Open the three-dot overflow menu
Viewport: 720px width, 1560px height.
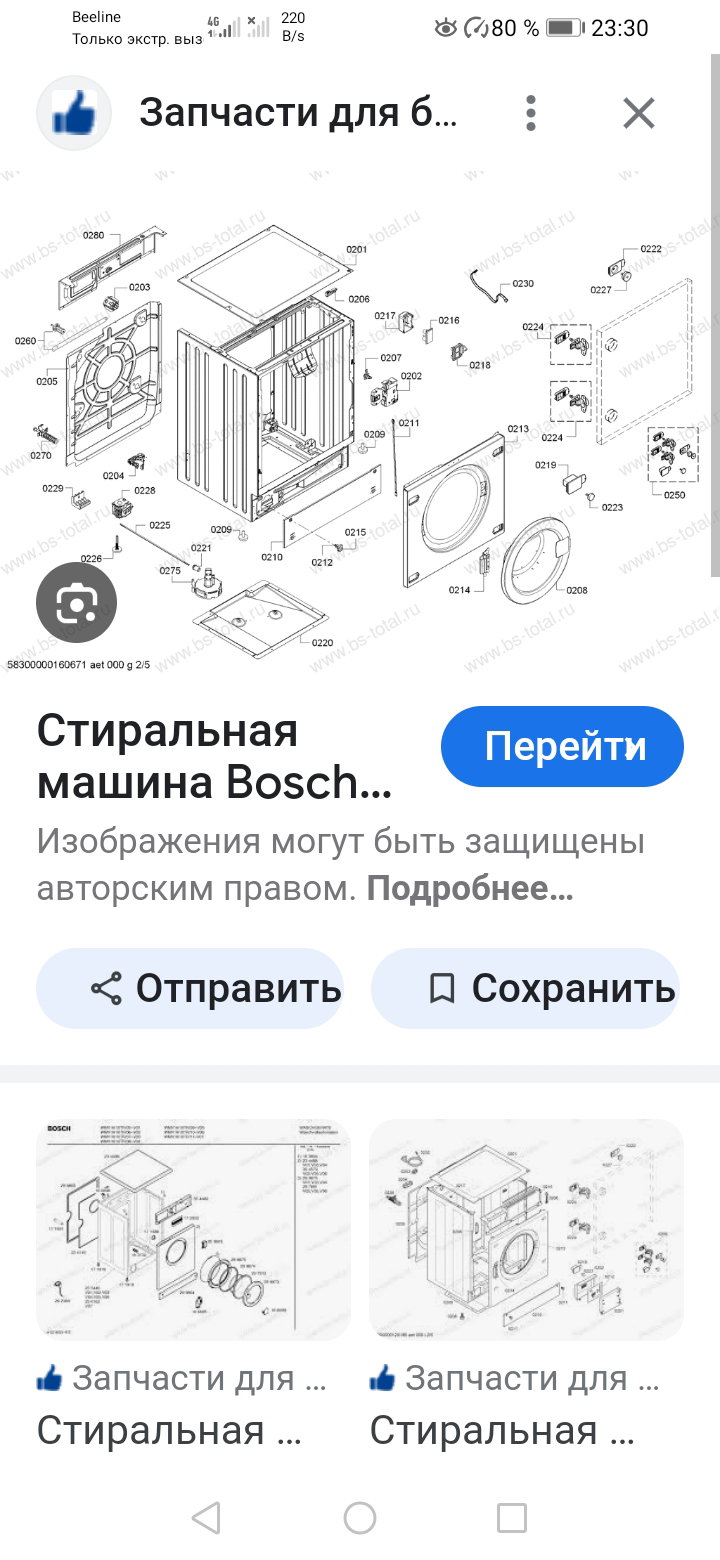point(531,113)
